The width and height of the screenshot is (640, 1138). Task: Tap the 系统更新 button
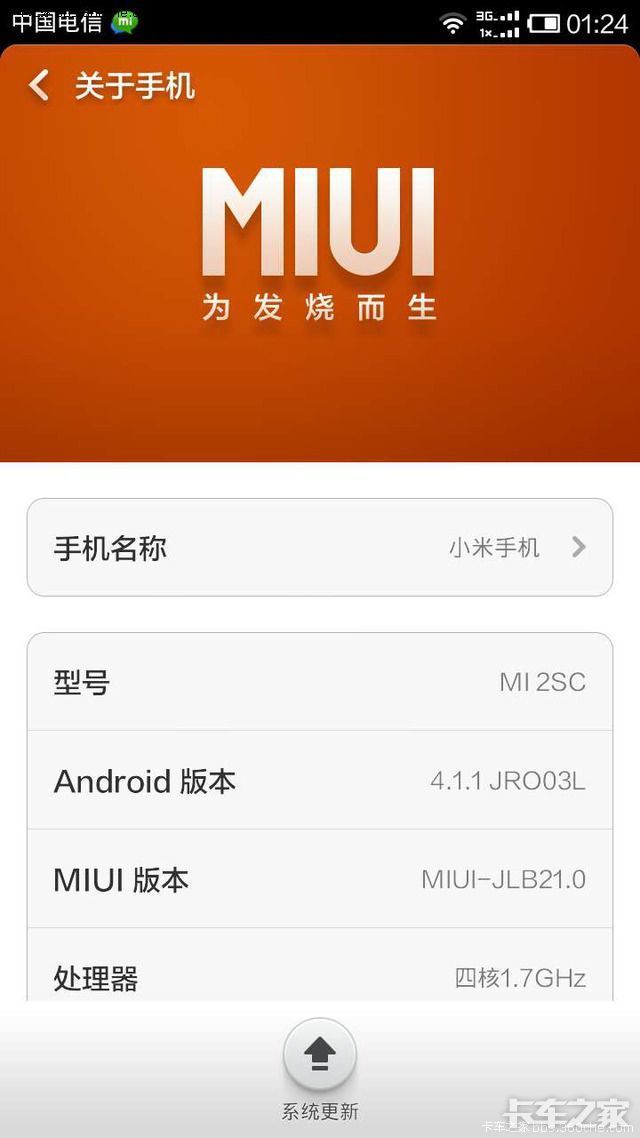pyautogui.click(x=320, y=1057)
